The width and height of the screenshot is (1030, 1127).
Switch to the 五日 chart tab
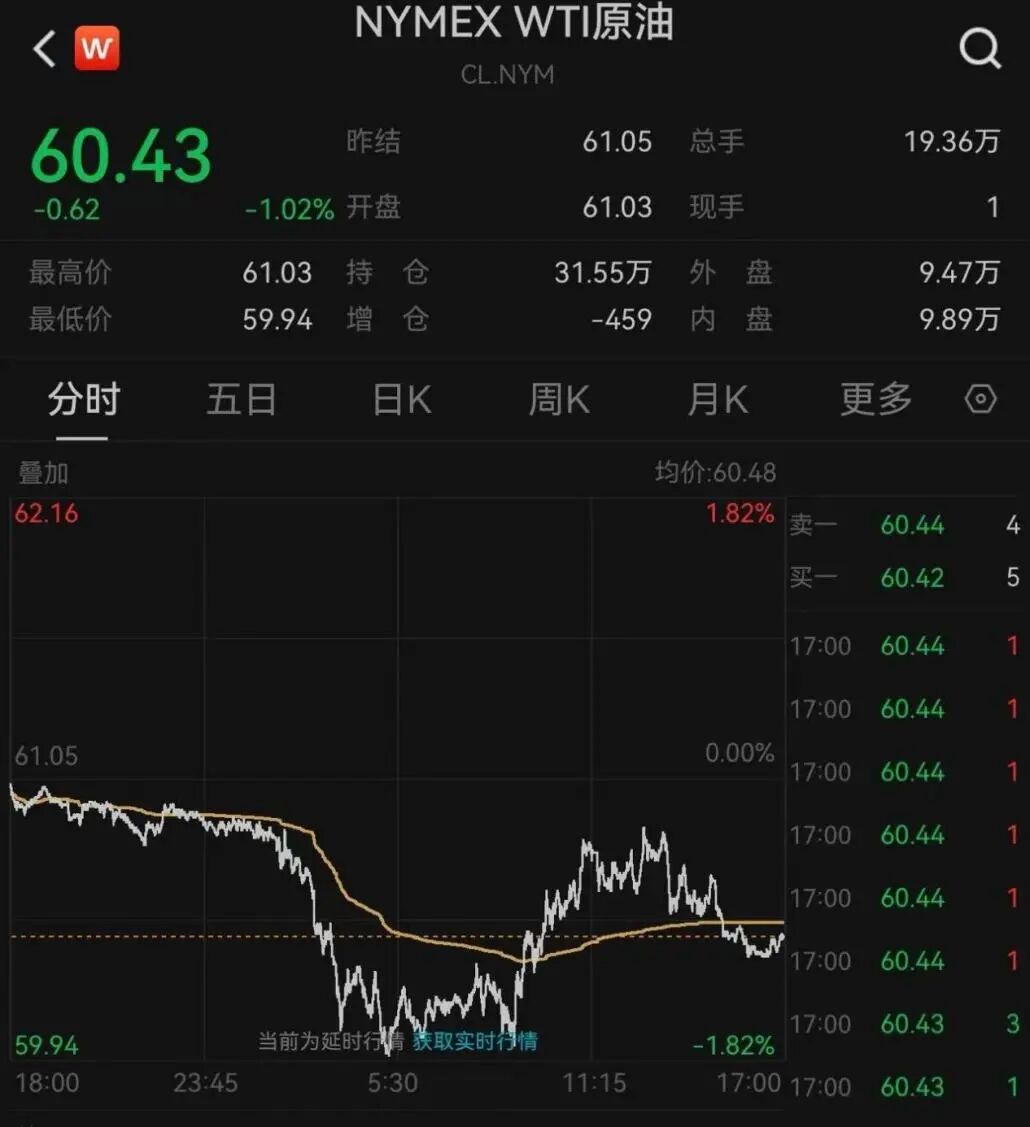pos(241,400)
